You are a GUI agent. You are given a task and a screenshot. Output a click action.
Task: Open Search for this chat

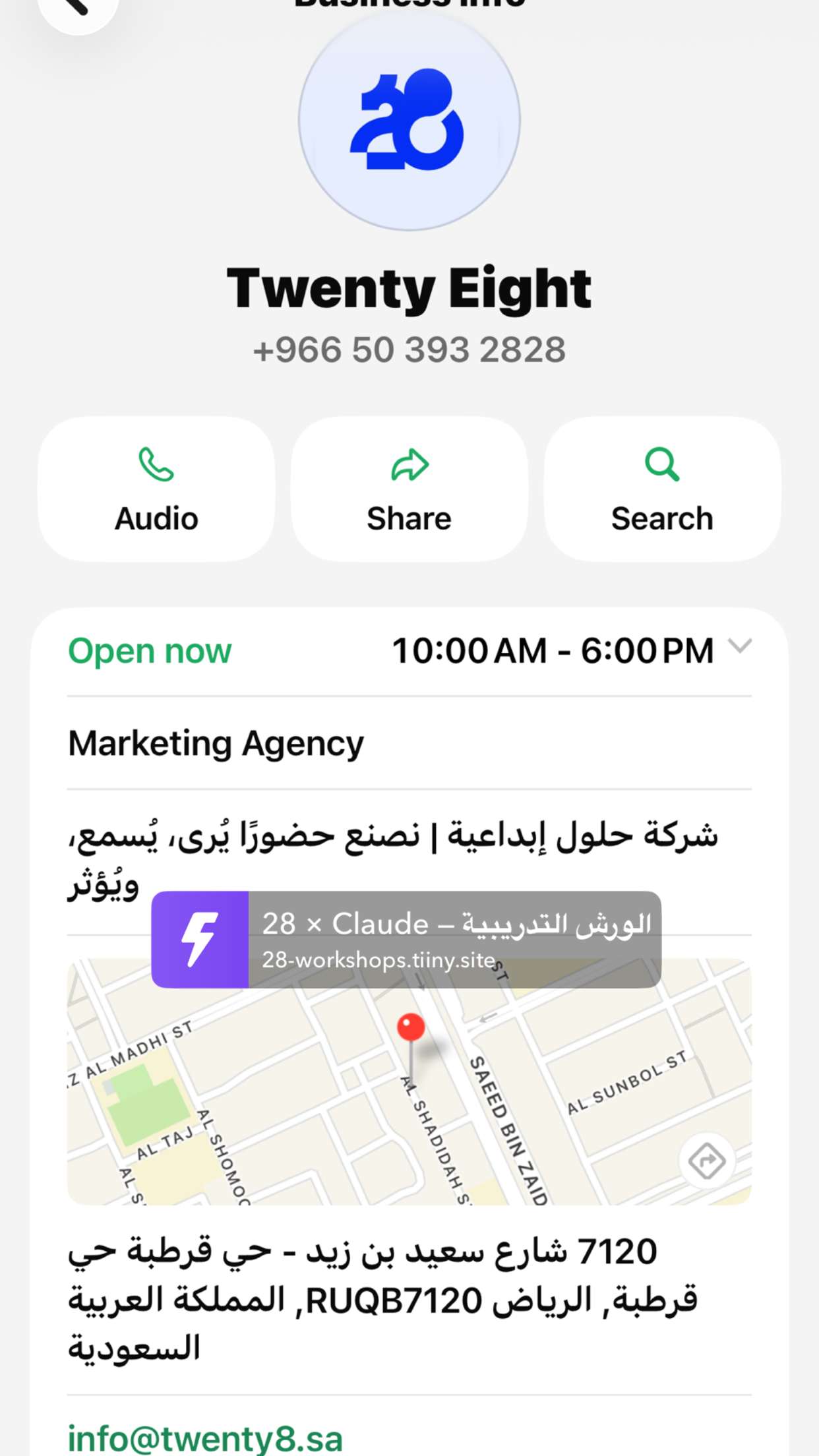tap(662, 489)
